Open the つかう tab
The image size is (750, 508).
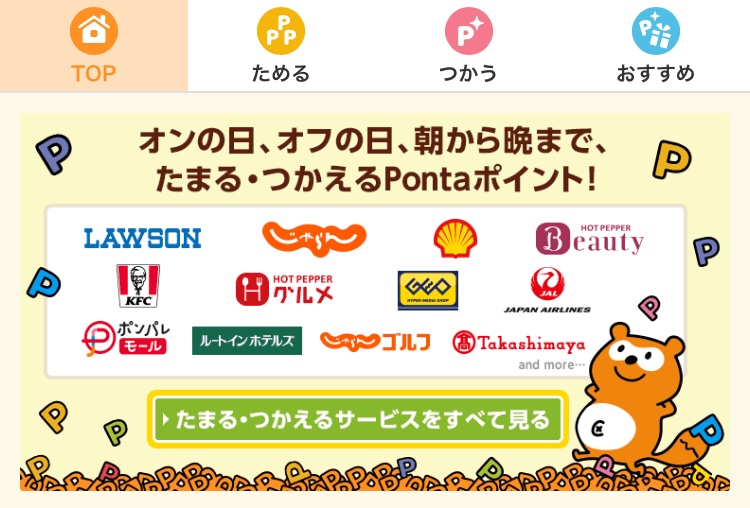point(468,46)
